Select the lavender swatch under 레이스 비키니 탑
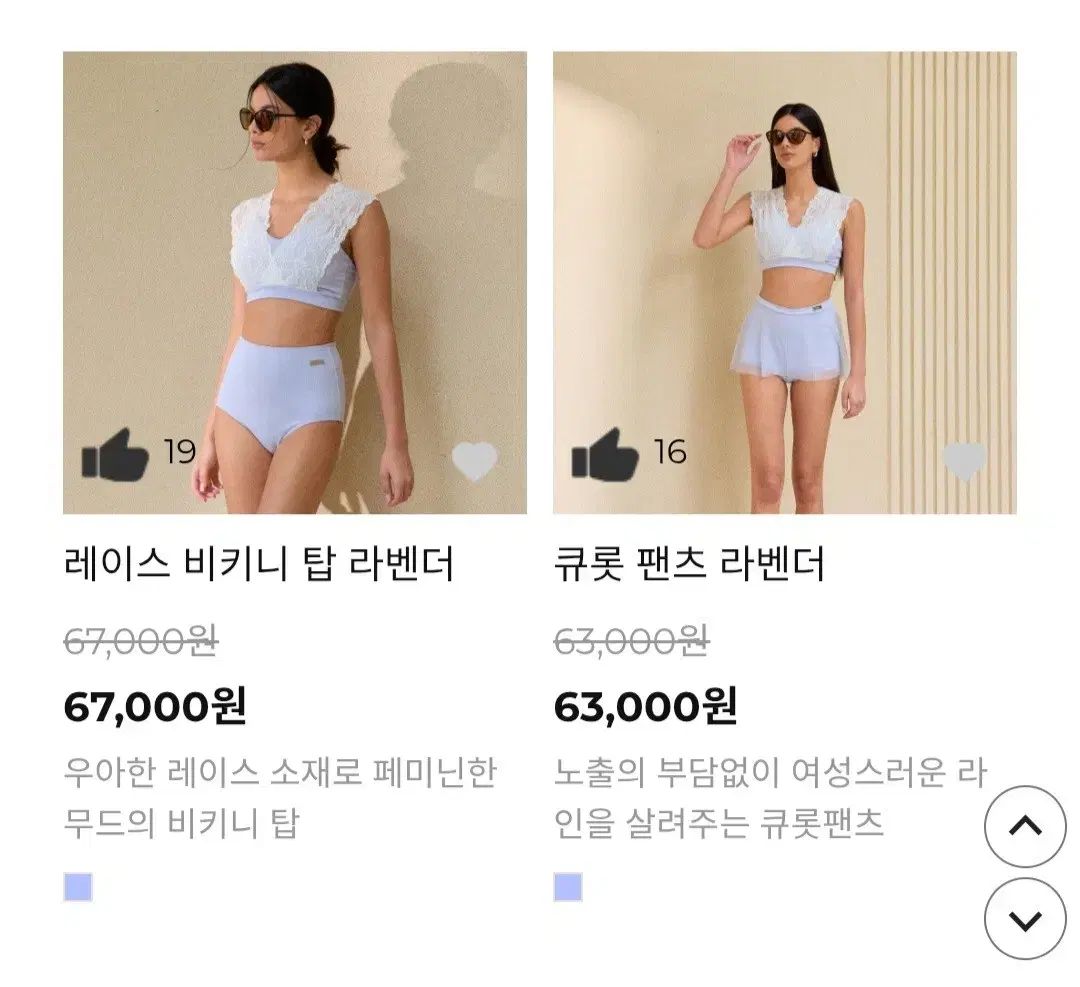This screenshot has height=987, width=1080. 78,887
